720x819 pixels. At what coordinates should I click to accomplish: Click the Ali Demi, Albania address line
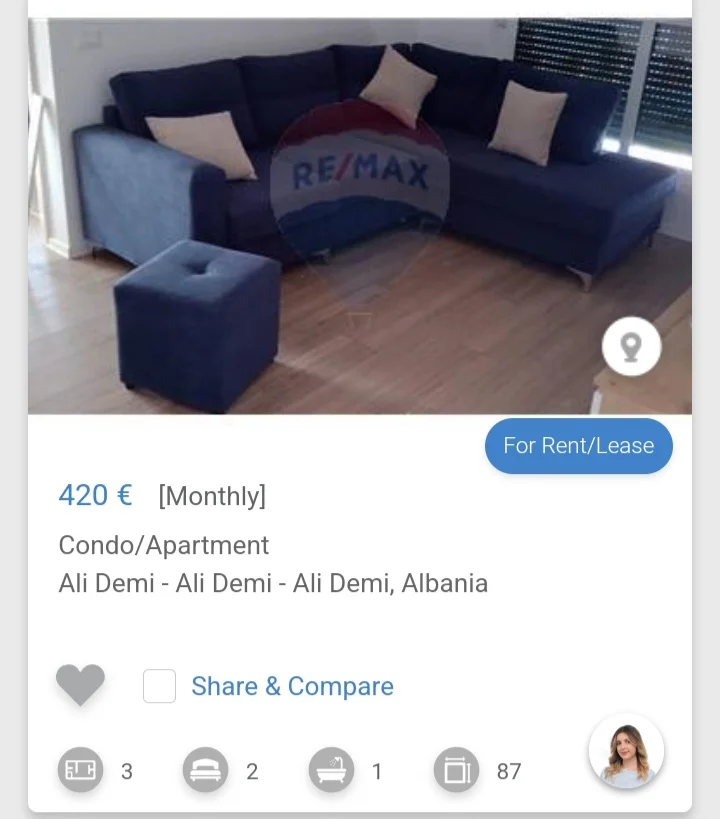tap(272, 583)
